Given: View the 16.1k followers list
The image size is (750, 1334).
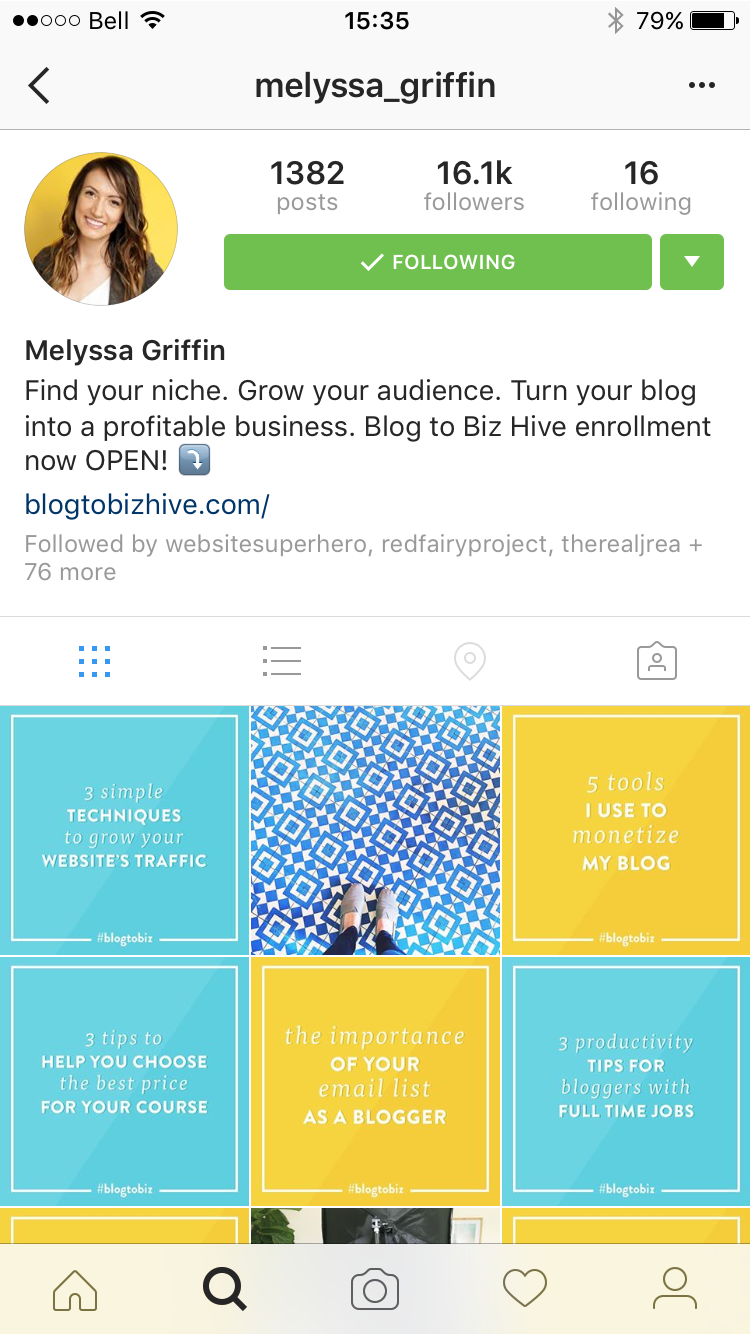Looking at the screenshot, I should (x=474, y=186).
